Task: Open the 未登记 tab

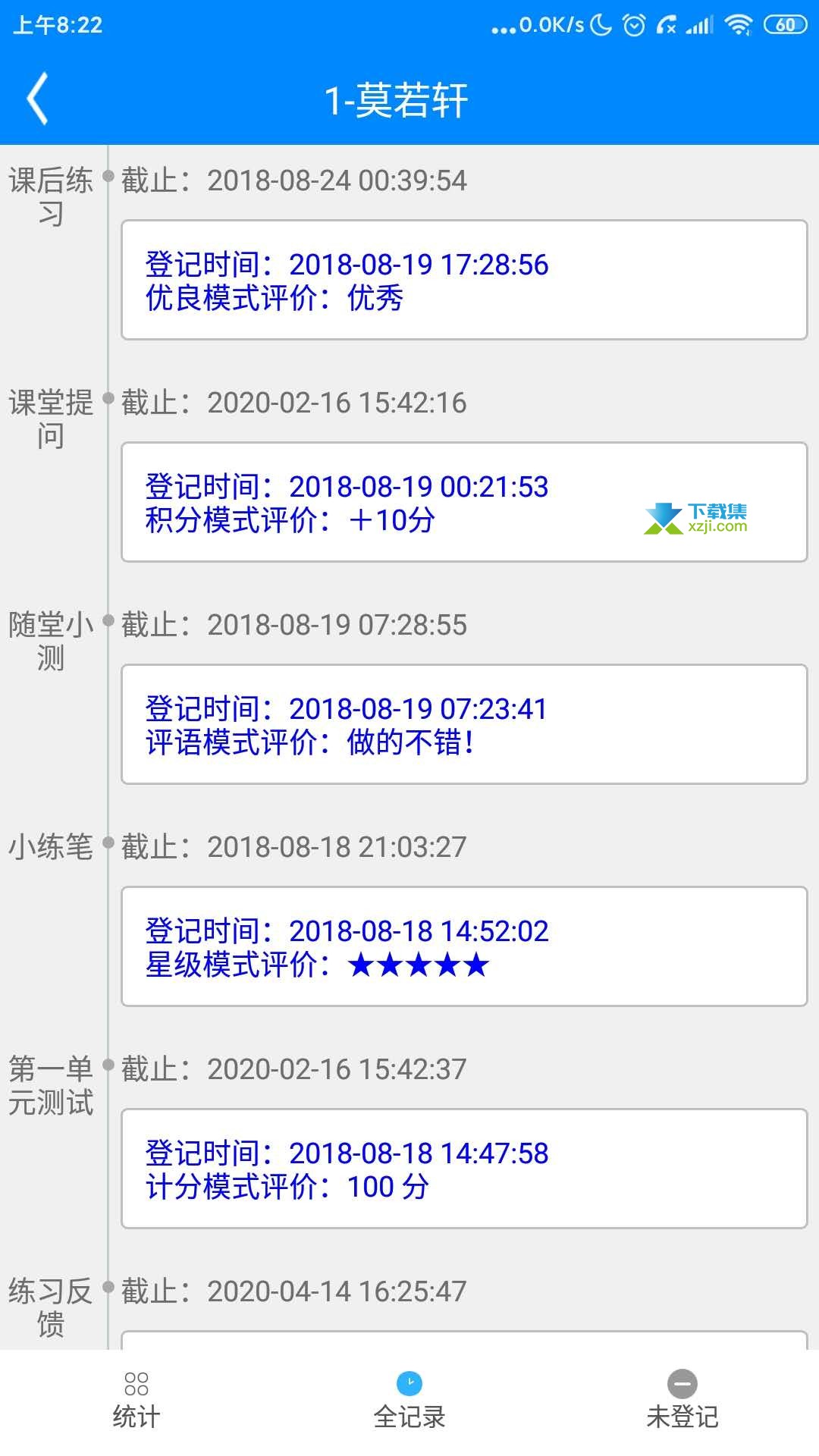Action: [x=682, y=1401]
